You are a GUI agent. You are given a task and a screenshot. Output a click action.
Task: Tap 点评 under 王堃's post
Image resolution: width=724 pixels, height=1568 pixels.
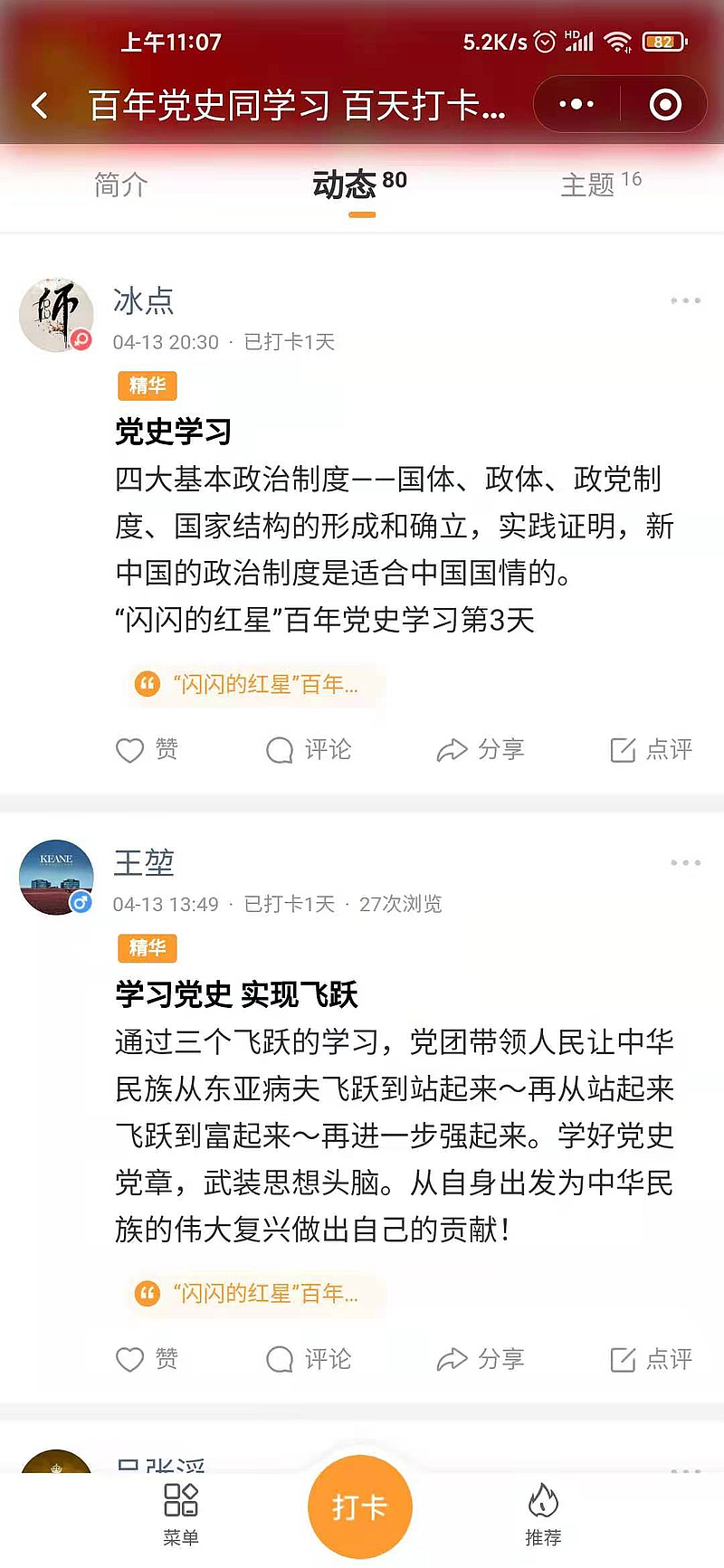(x=652, y=1359)
